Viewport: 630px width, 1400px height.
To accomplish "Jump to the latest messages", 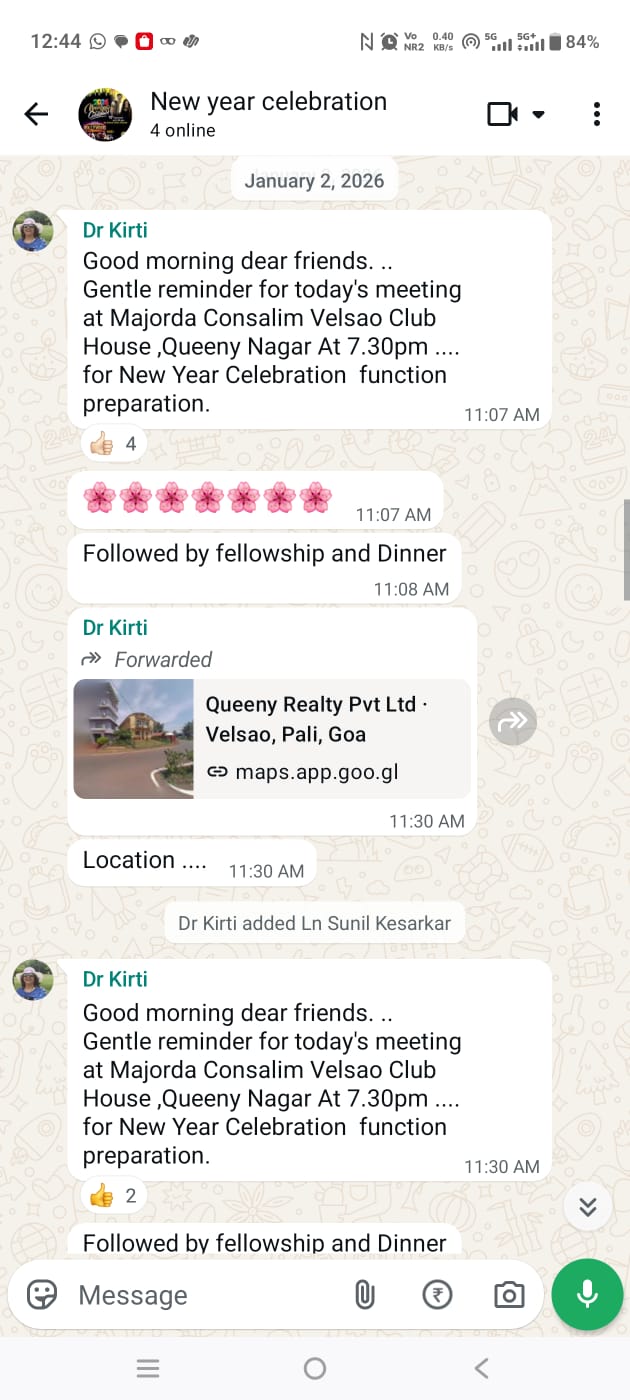I will pos(588,1207).
